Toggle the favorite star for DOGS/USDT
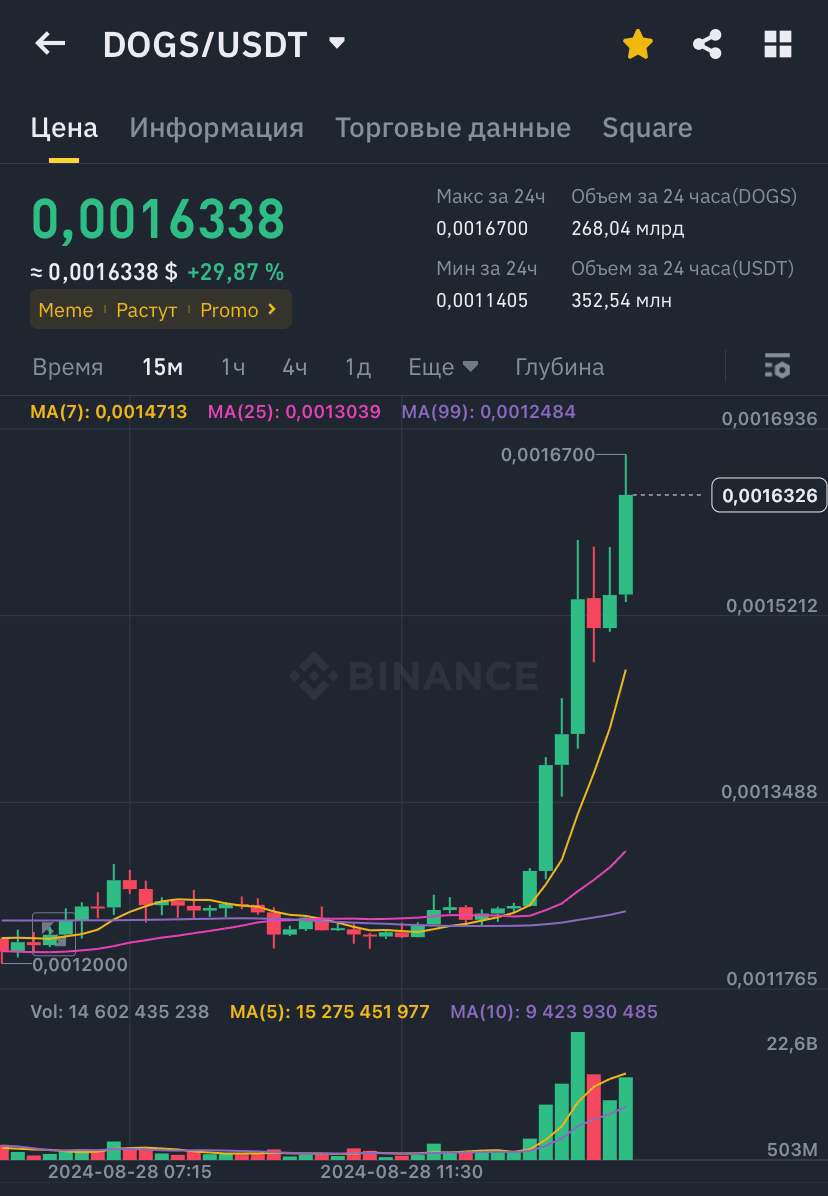Image resolution: width=828 pixels, height=1196 pixels. [638, 44]
